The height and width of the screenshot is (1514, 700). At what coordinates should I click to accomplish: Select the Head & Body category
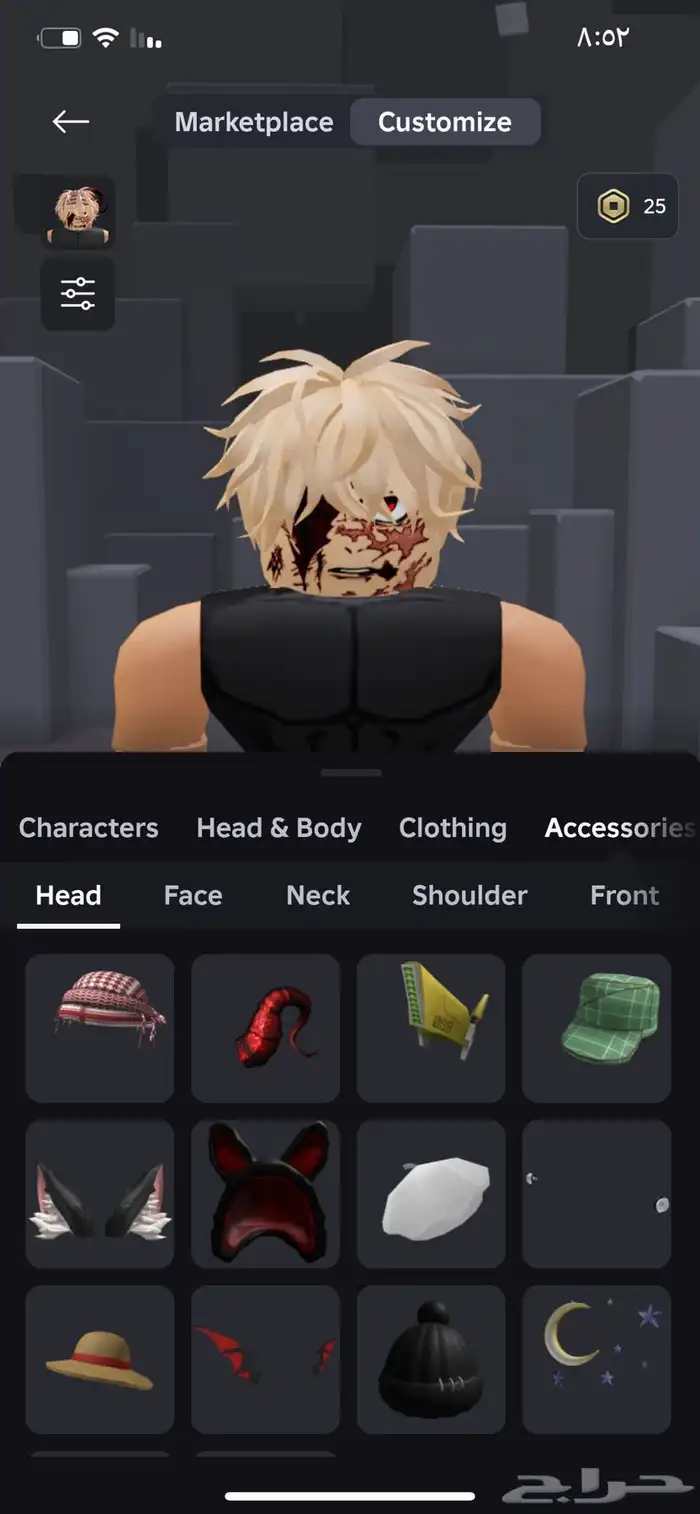click(x=279, y=828)
